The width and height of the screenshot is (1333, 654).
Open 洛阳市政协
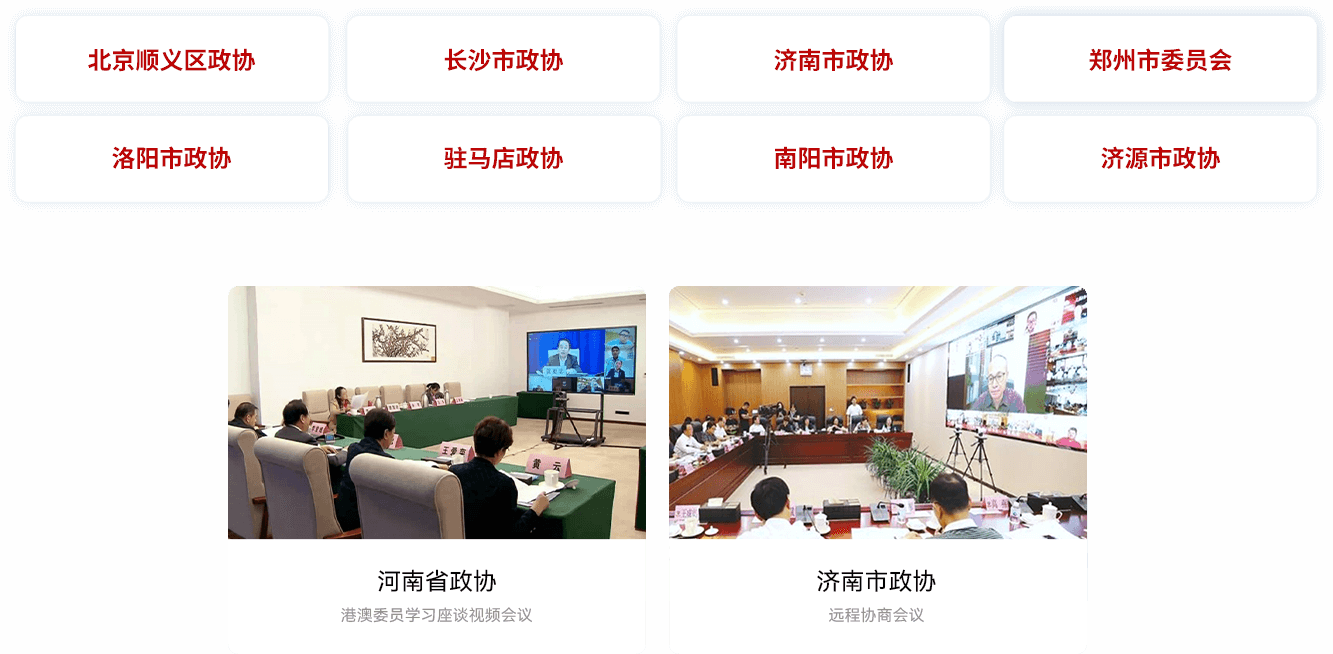172,159
